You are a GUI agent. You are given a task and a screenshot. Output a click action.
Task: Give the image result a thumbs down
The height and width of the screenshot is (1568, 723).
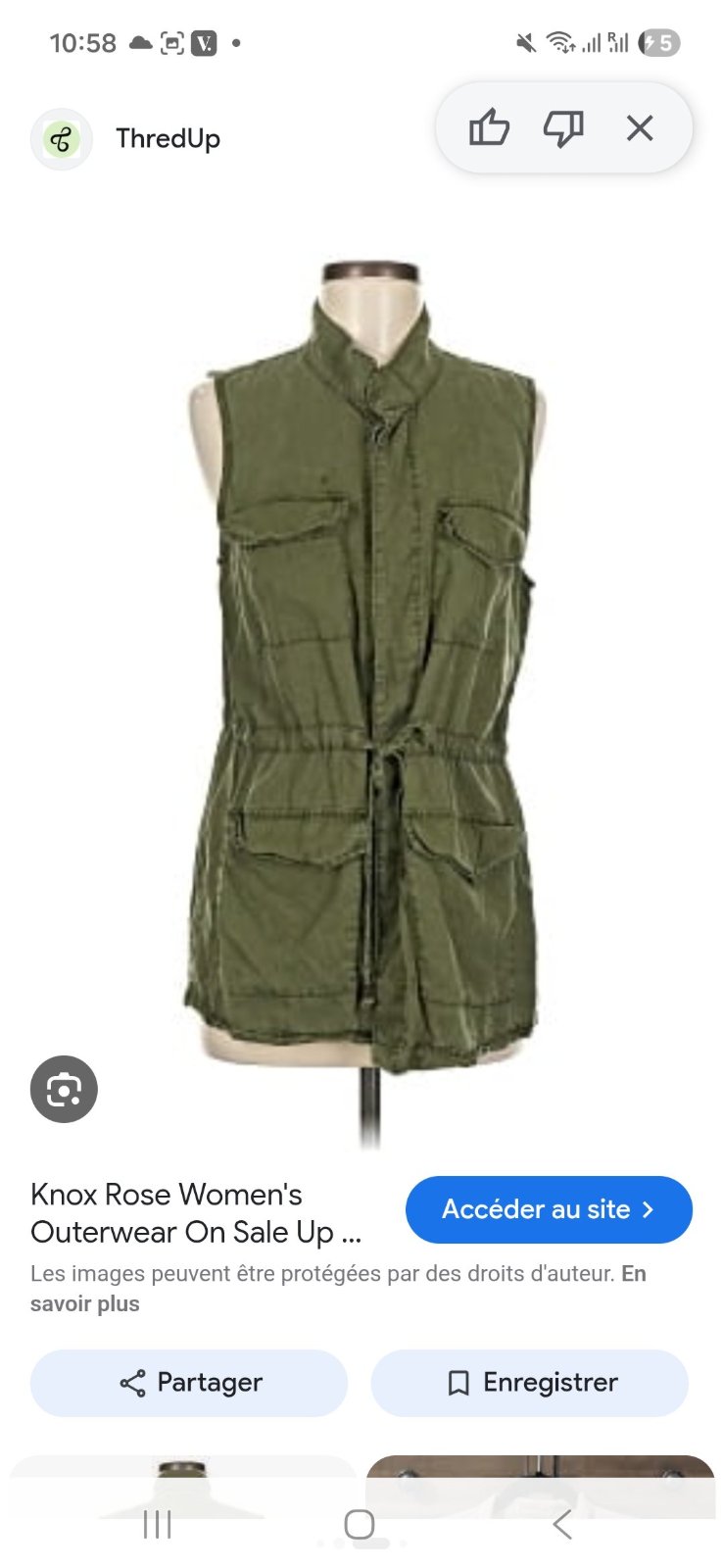(x=563, y=128)
